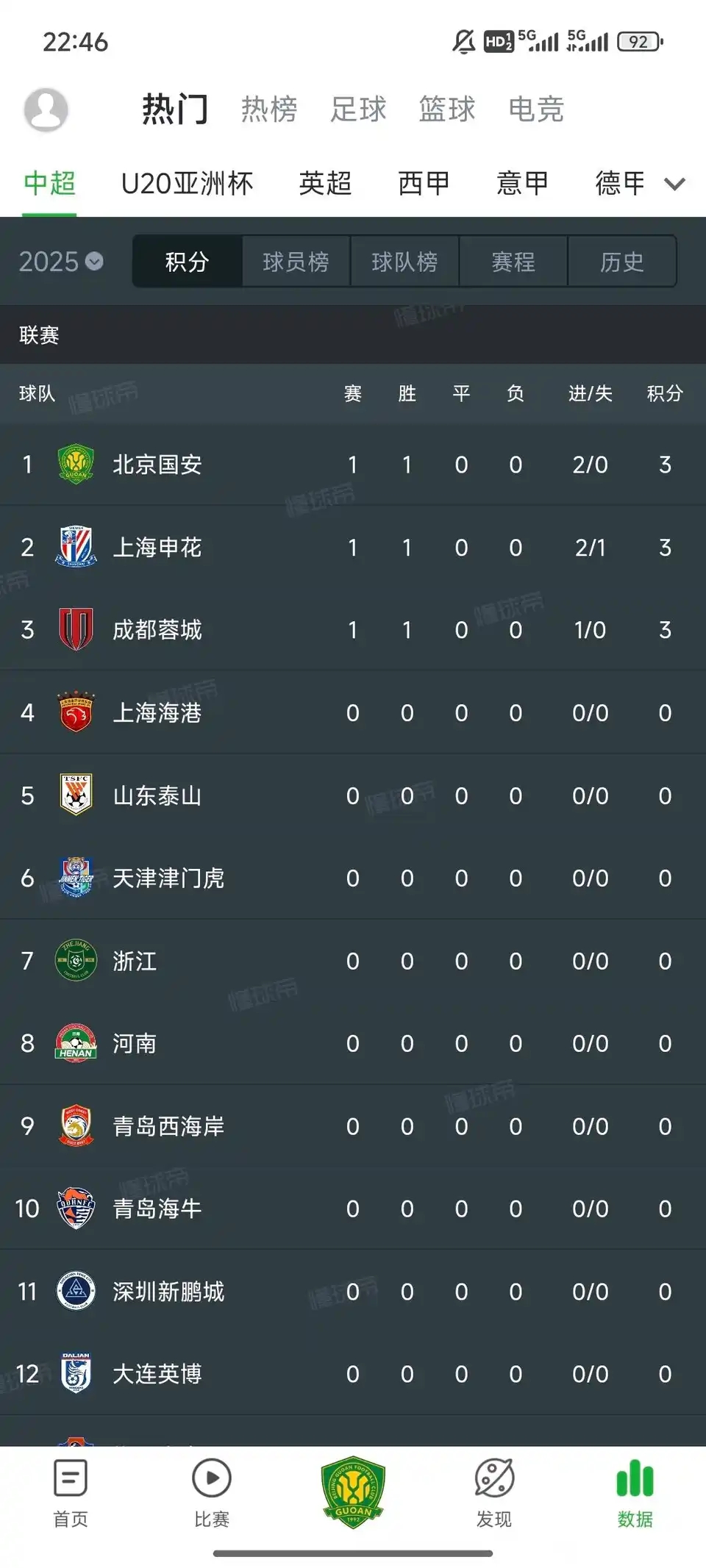Switch to the 球员榜 tab
The image size is (706, 1568).
(296, 262)
